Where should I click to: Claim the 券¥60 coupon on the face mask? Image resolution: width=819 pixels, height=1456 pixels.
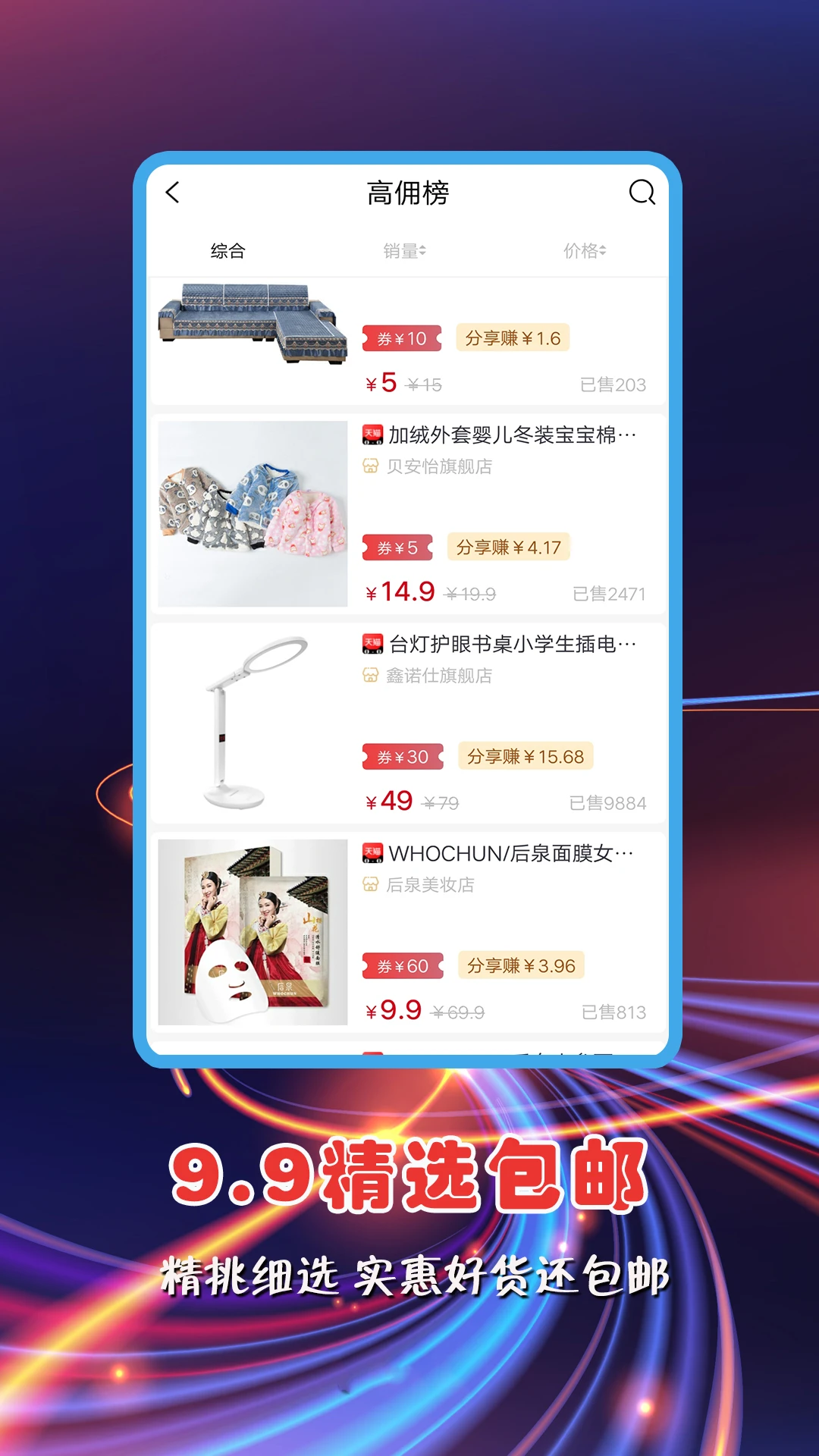tap(402, 967)
